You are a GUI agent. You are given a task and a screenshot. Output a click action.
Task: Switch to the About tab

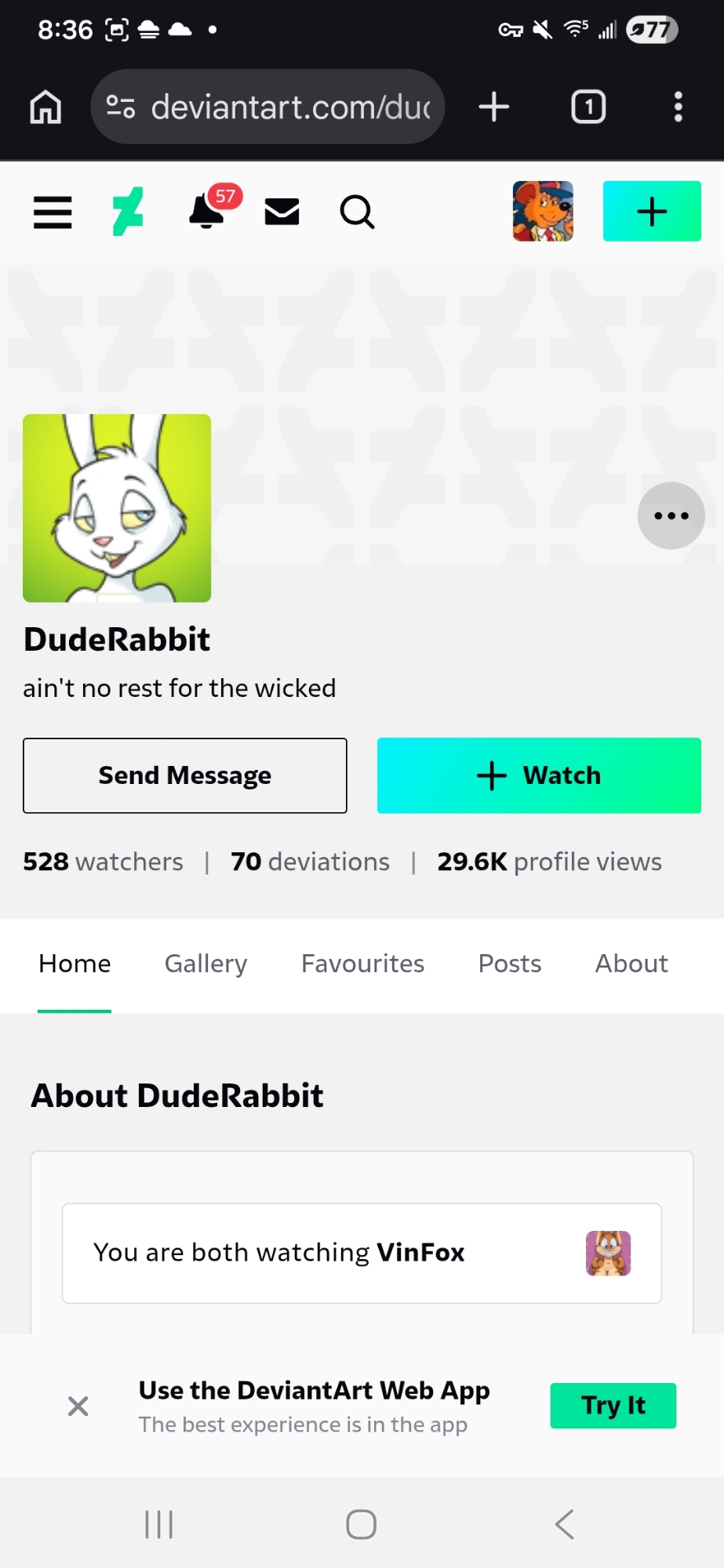click(631, 964)
